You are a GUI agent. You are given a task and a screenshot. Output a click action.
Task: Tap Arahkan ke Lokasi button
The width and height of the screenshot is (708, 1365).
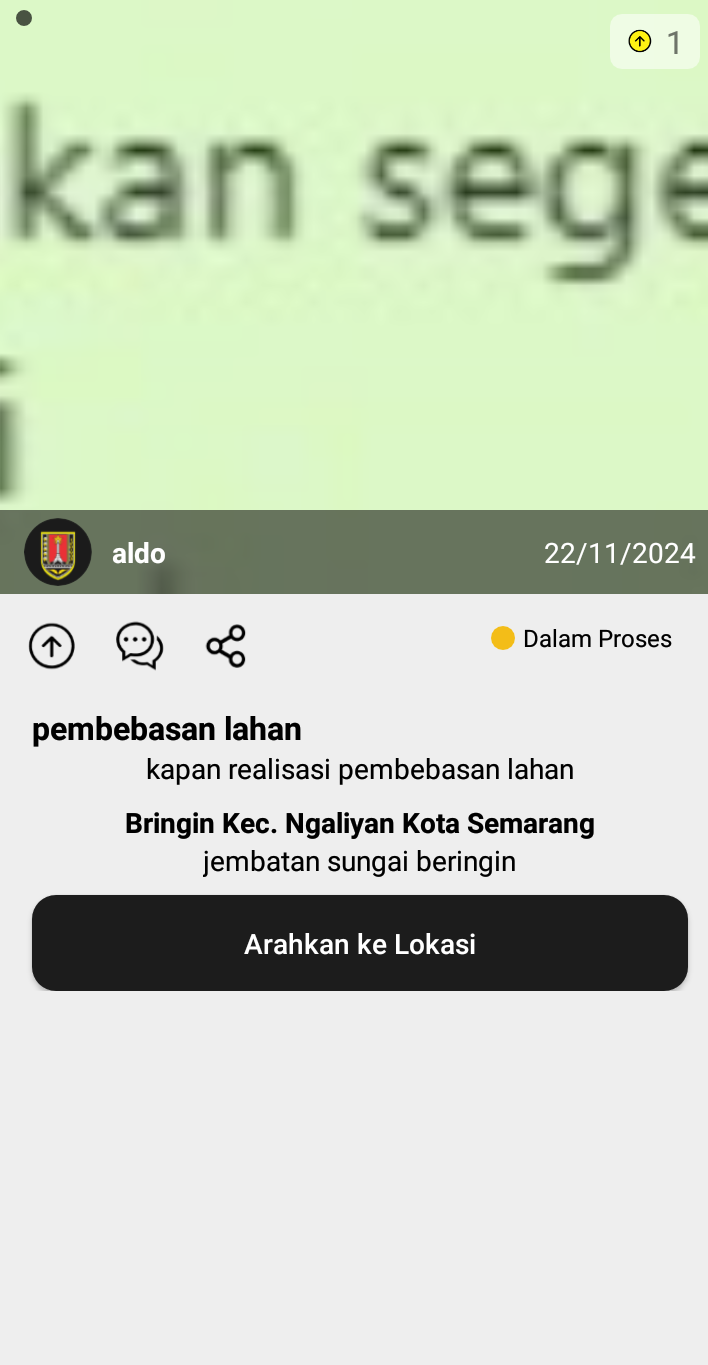(x=360, y=943)
